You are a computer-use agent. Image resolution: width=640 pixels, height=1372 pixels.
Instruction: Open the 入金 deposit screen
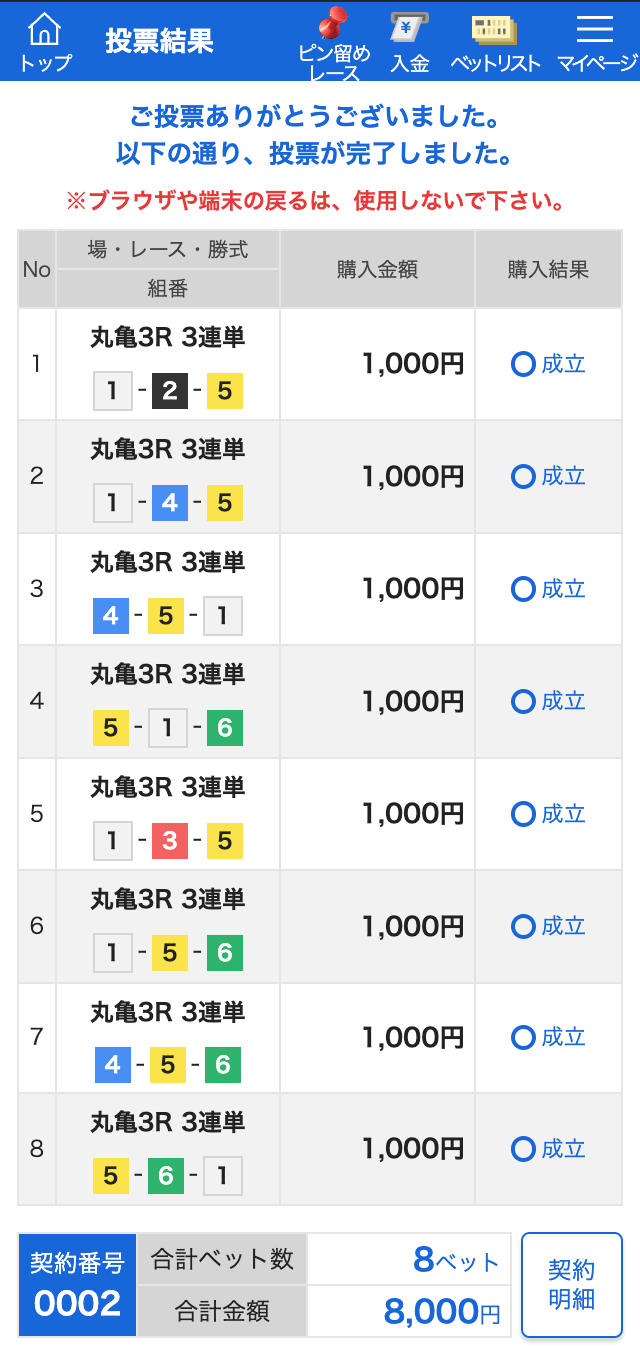click(410, 42)
